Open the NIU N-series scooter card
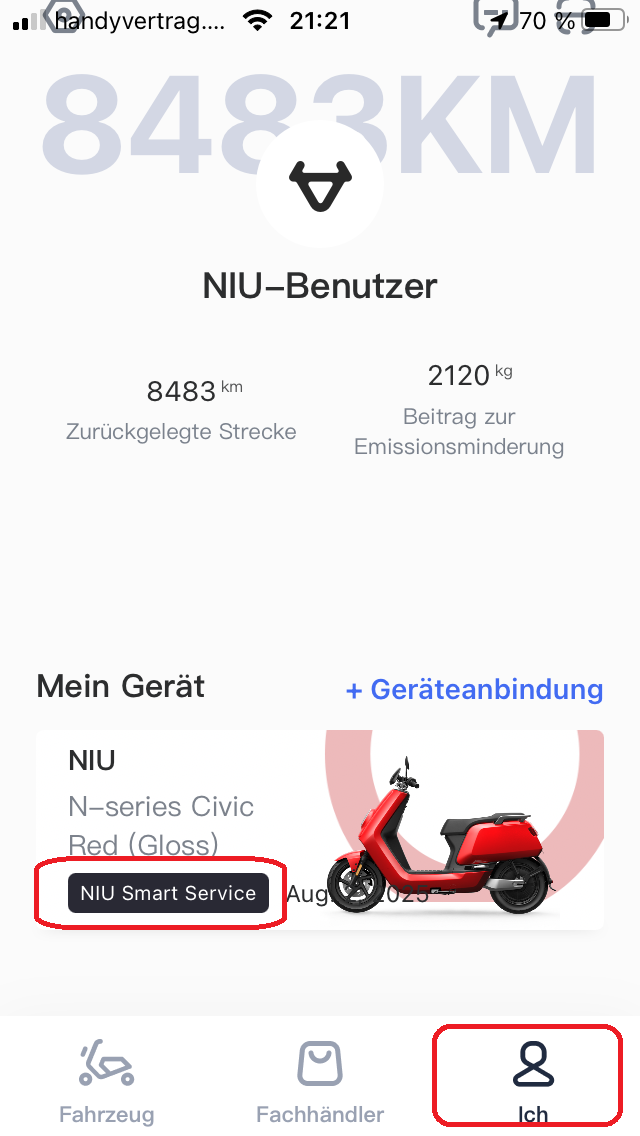The image size is (640, 1136). coord(320,820)
